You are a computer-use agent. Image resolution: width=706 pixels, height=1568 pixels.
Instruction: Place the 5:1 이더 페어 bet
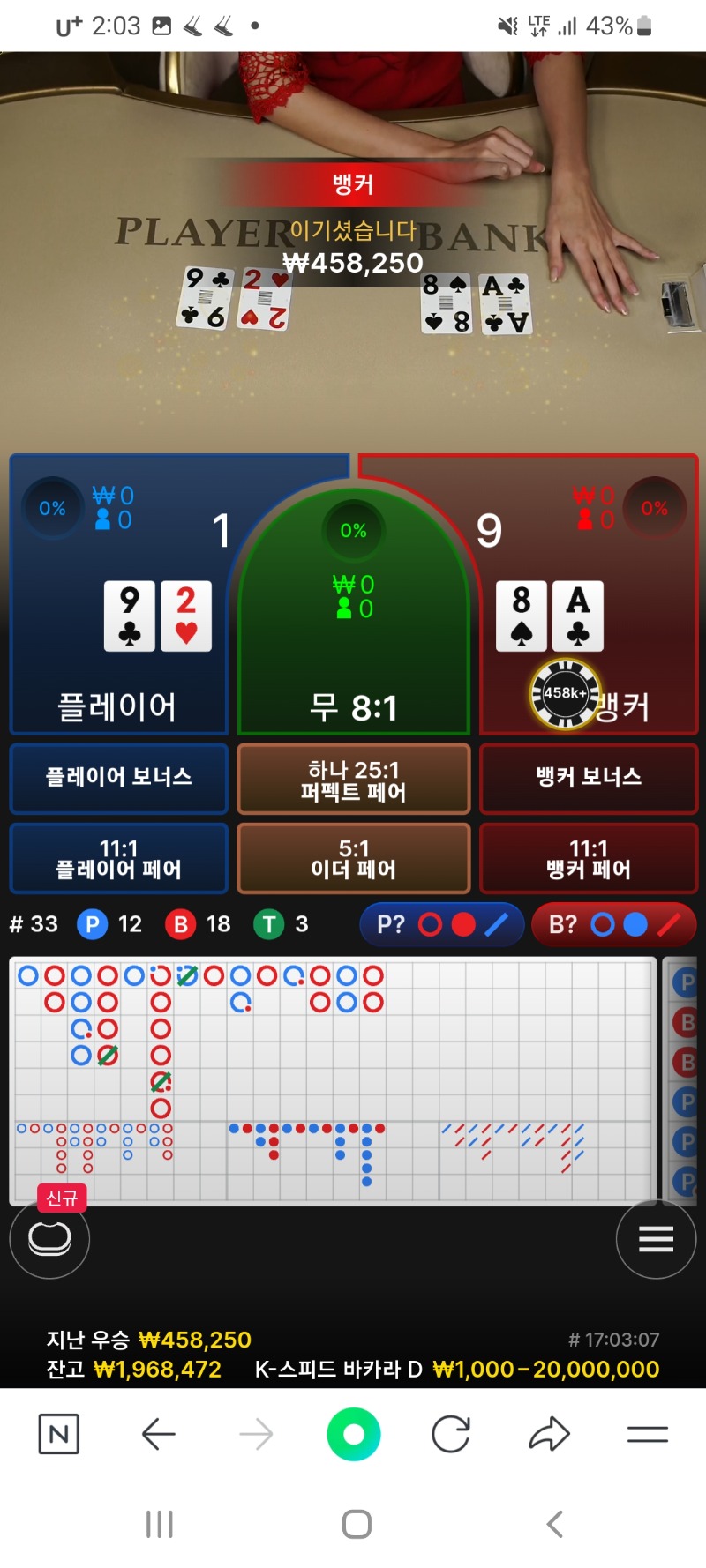(x=353, y=859)
